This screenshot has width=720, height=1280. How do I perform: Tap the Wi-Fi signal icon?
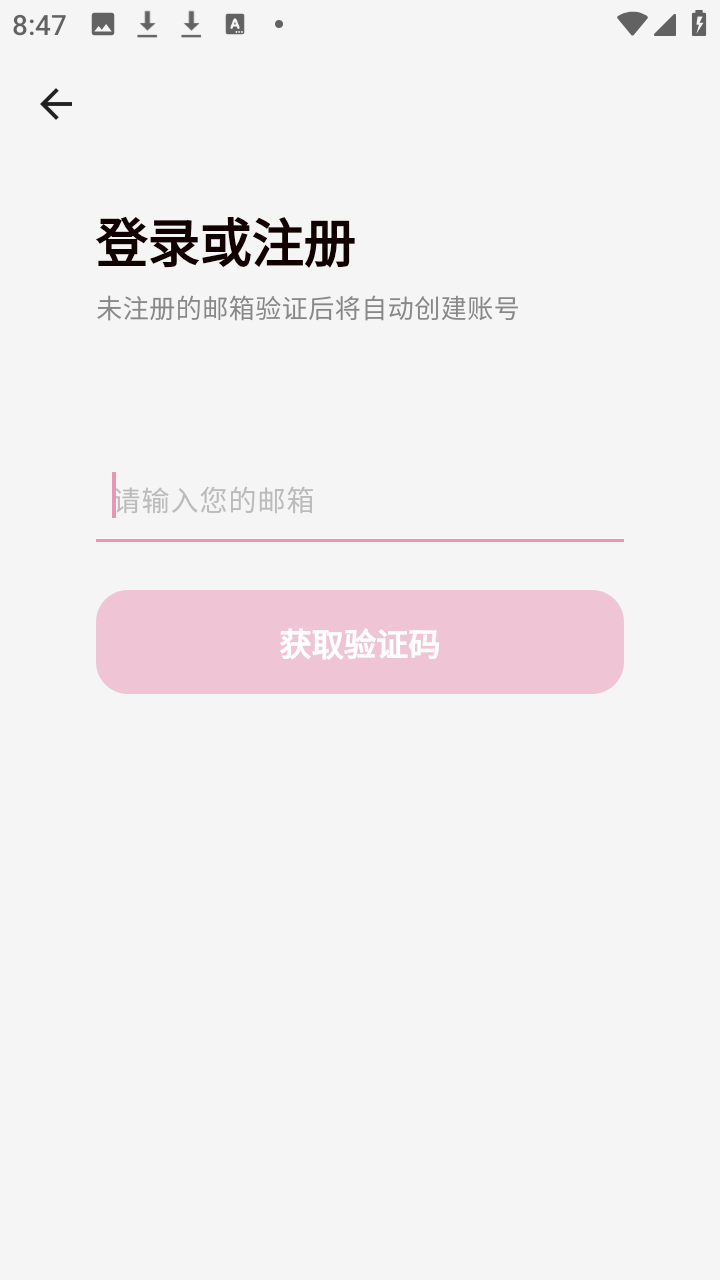coord(634,22)
